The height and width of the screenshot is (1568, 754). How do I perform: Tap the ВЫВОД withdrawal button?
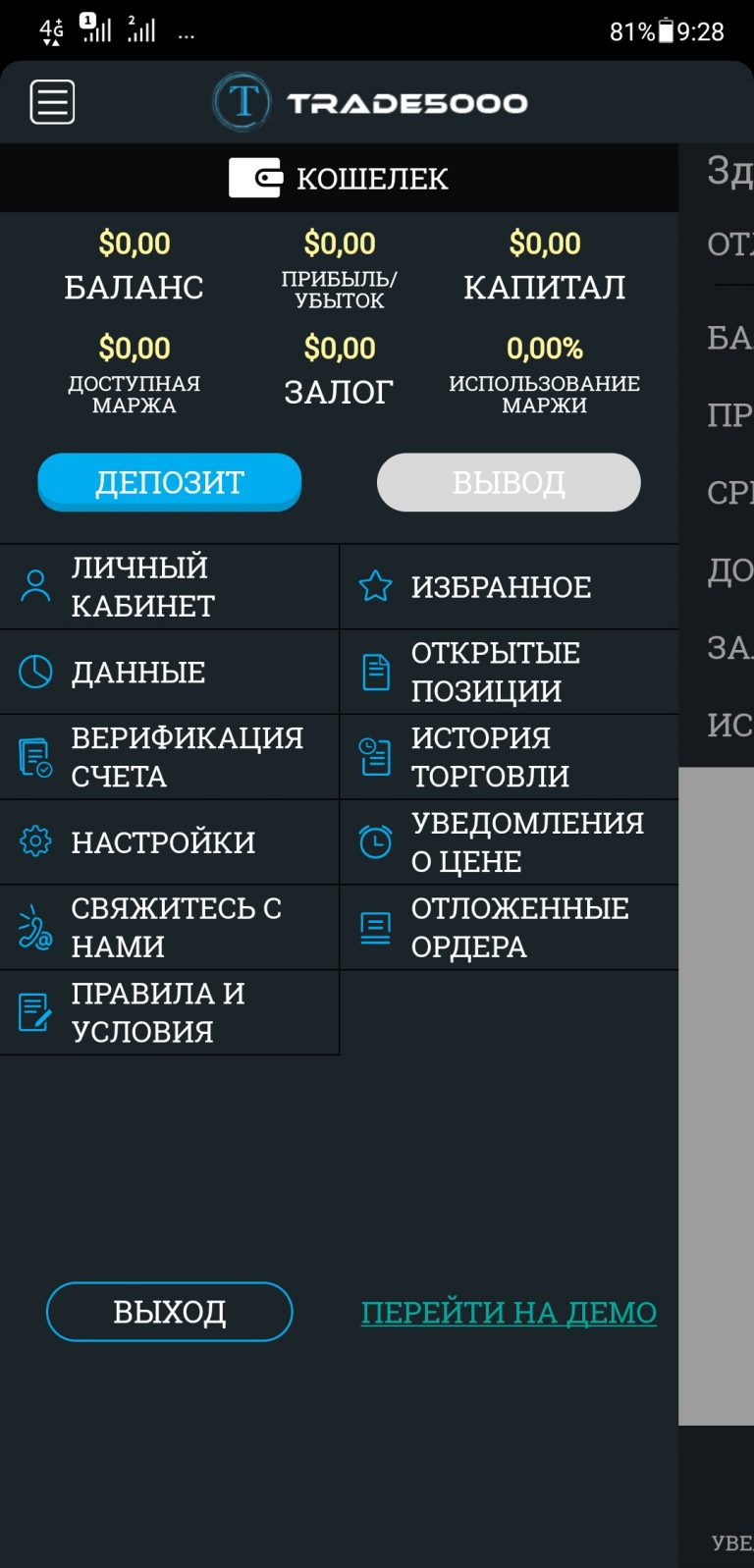click(509, 482)
